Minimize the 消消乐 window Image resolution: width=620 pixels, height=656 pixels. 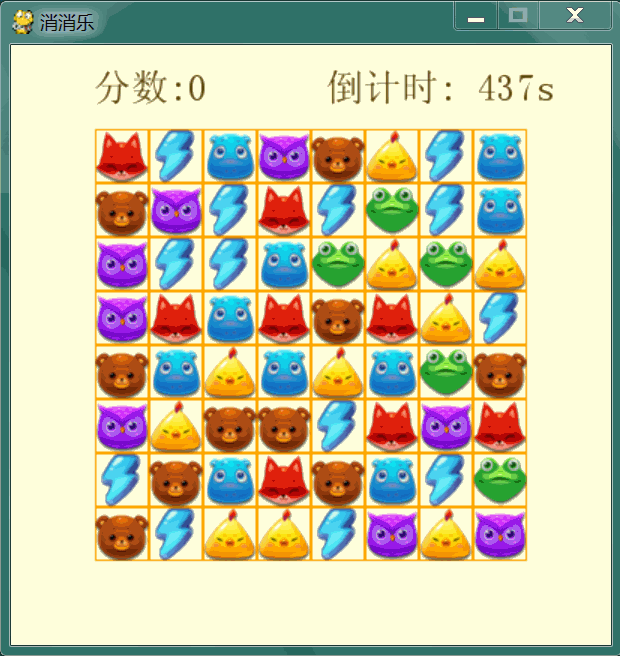coord(476,16)
